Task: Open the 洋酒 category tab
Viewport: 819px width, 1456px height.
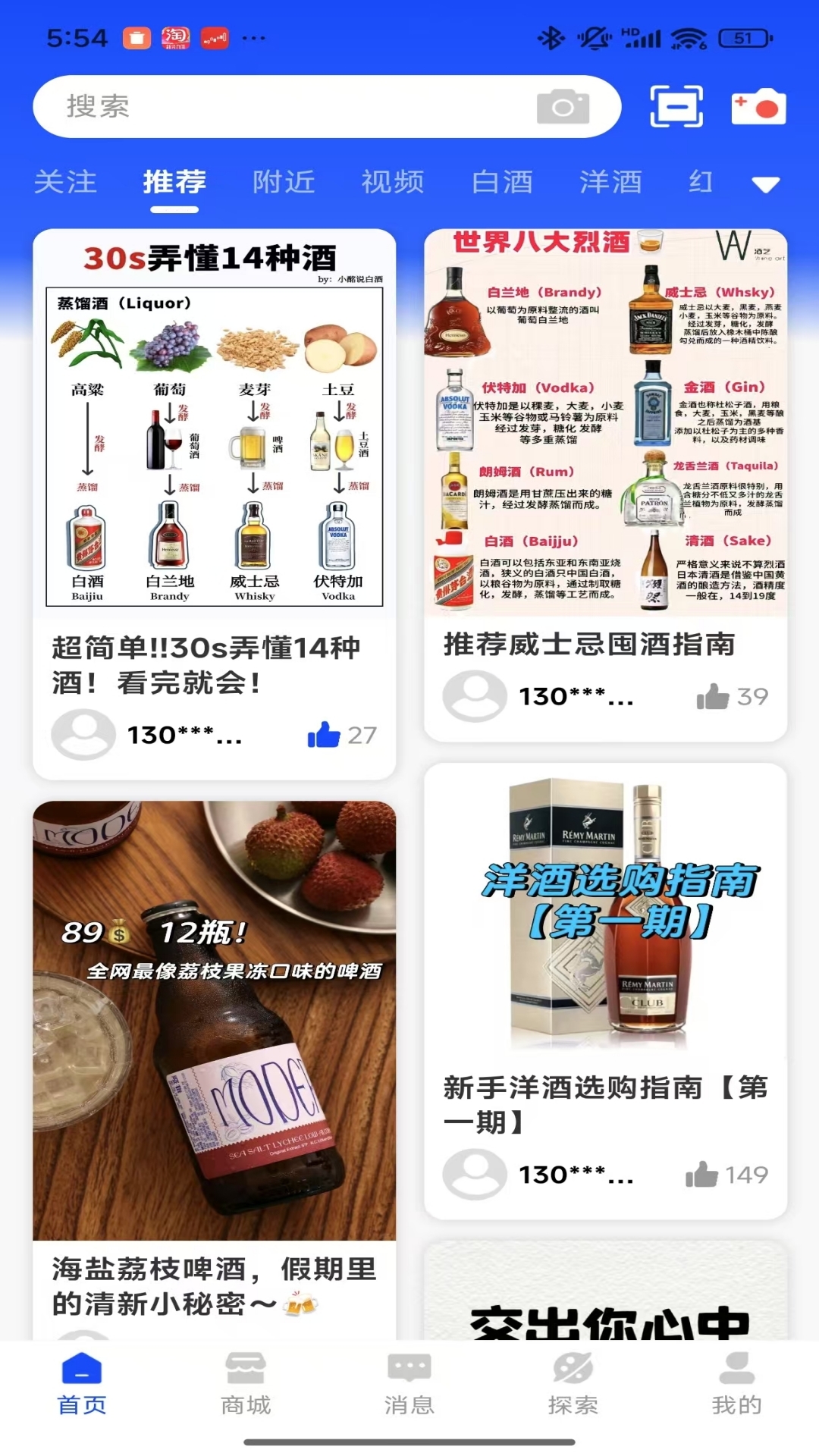Action: click(611, 182)
